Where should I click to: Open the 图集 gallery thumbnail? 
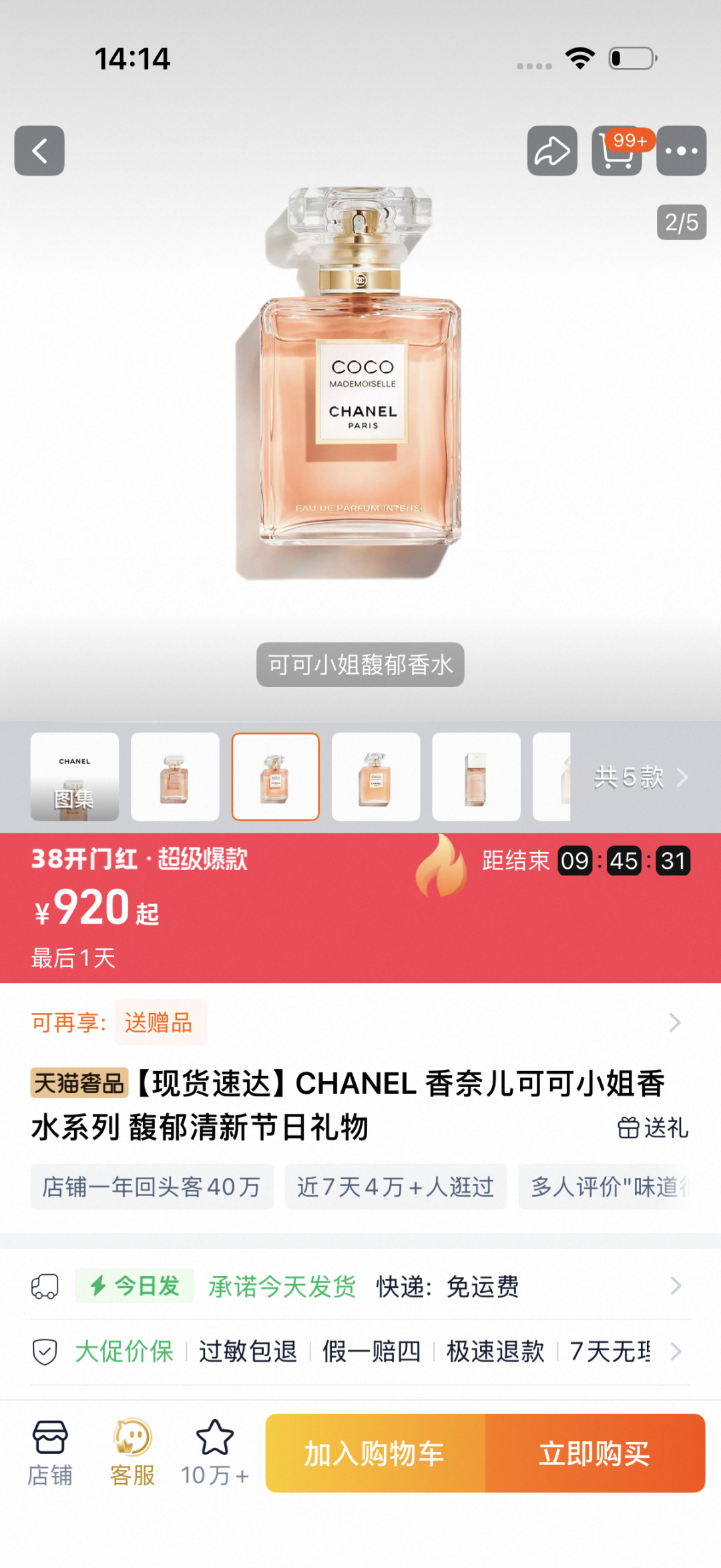click(x=75, y=777)
